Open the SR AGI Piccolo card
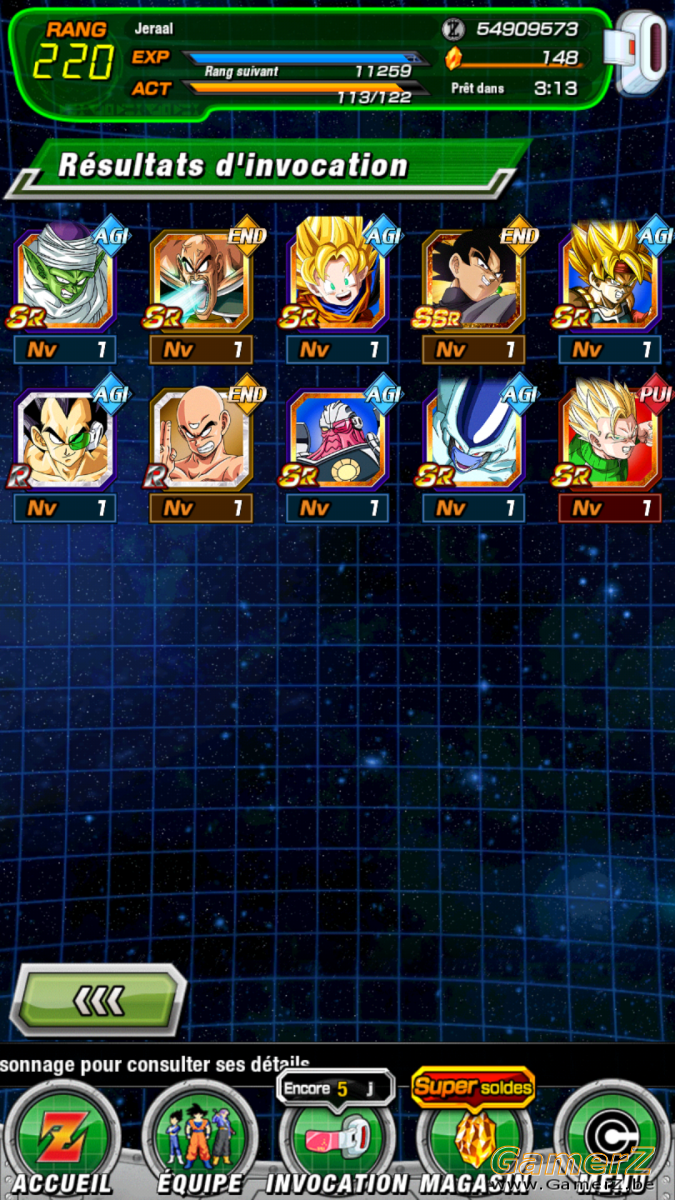This screenshot has height=1200, width=675. tap(65, 282)
